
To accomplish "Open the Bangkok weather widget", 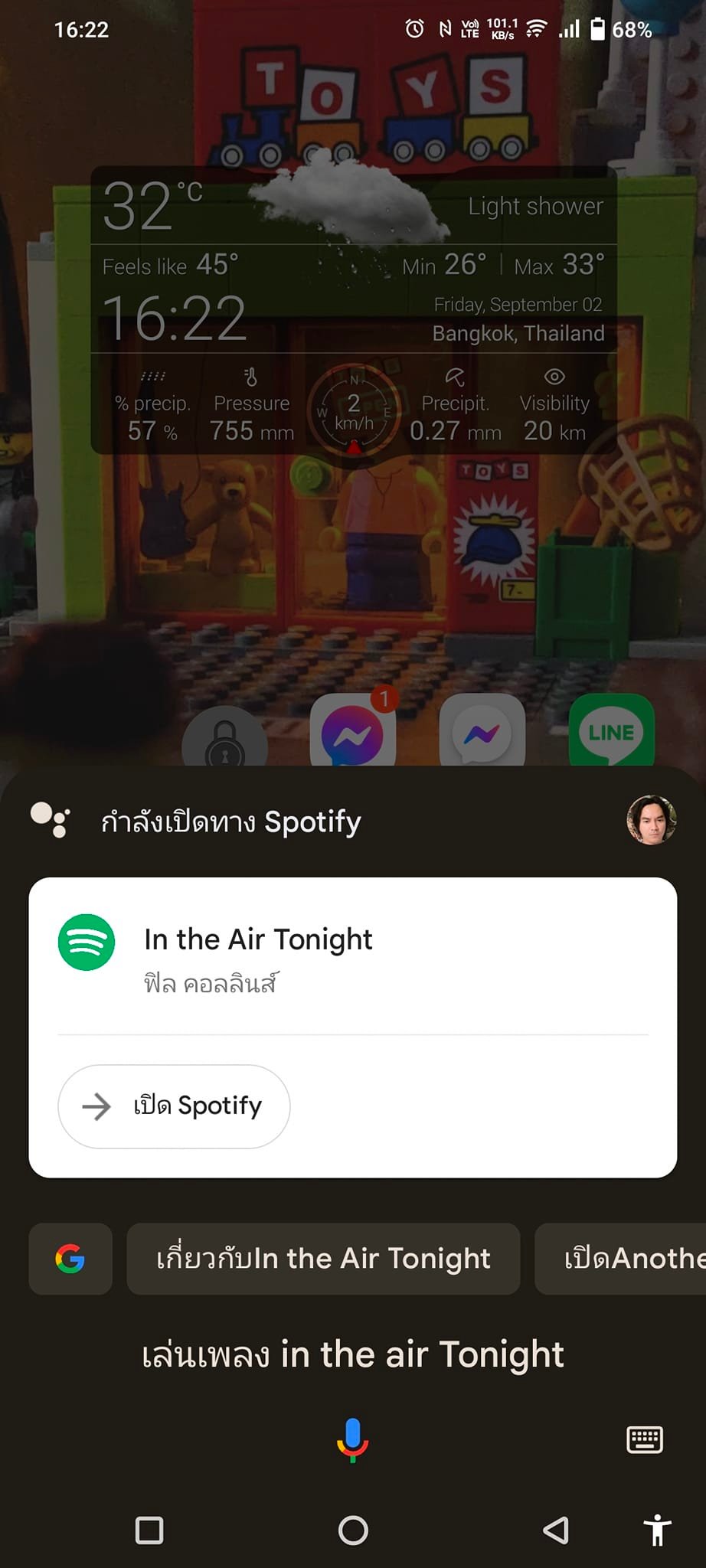I will [x=353, y=310].
